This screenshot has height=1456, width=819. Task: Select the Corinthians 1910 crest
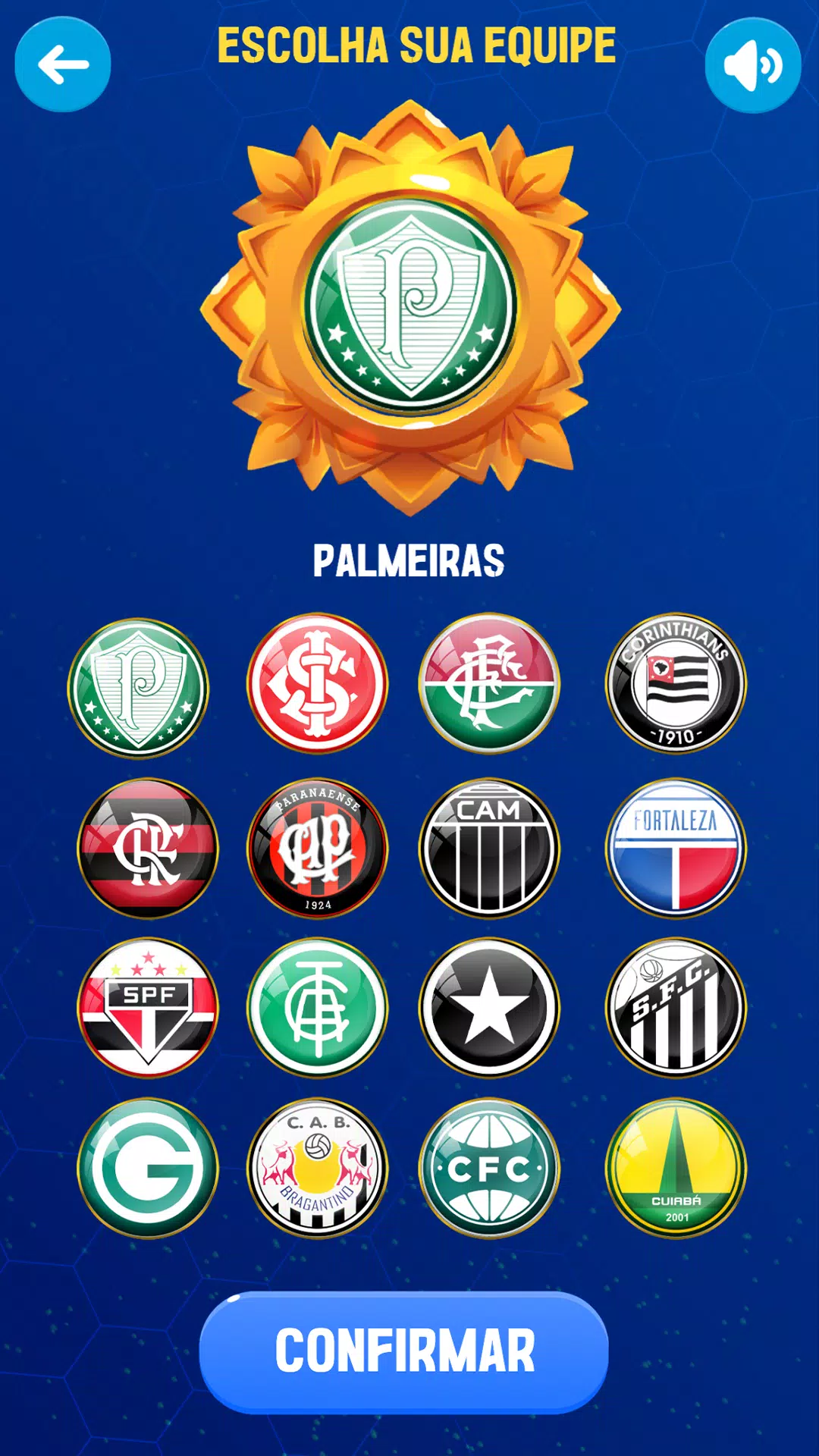click(676, 683)
